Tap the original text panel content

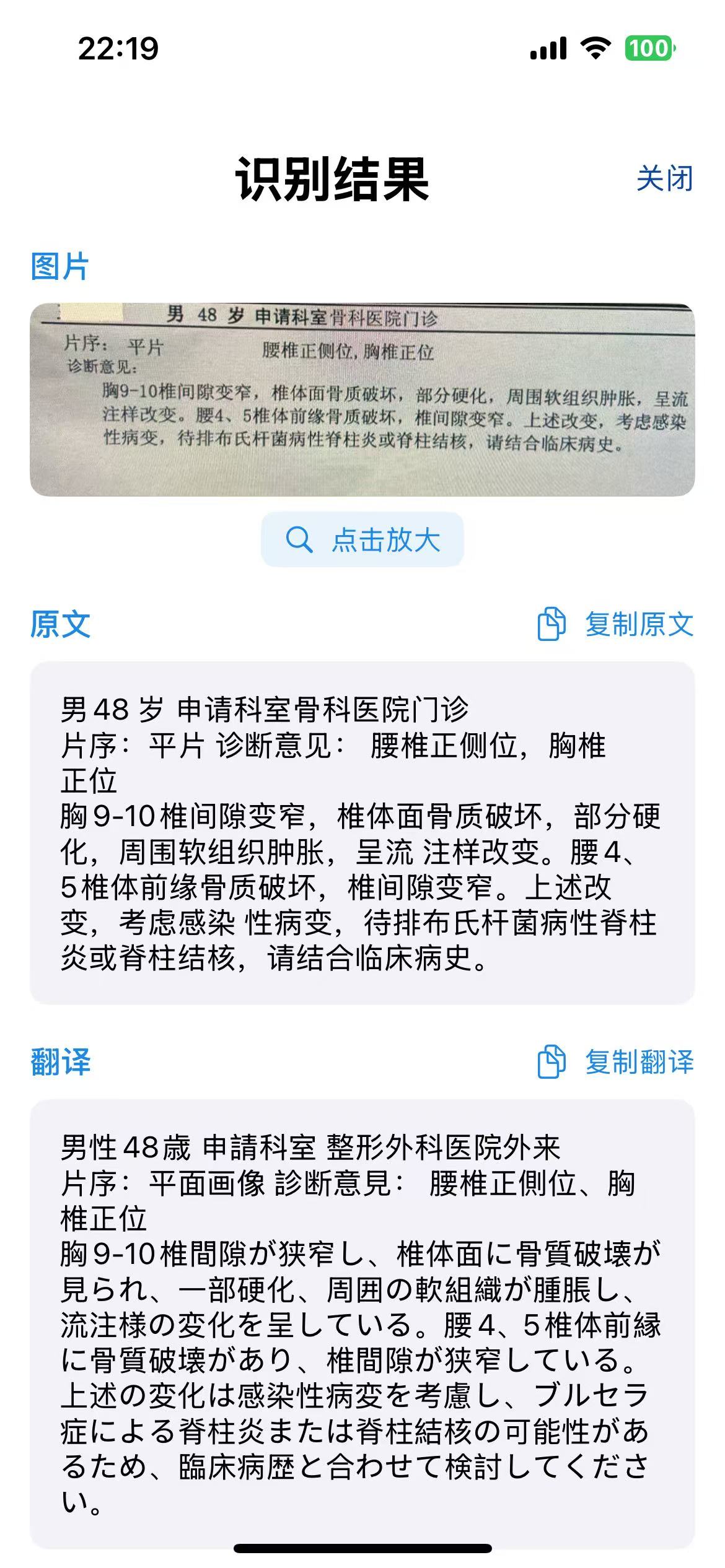(362, 836)
